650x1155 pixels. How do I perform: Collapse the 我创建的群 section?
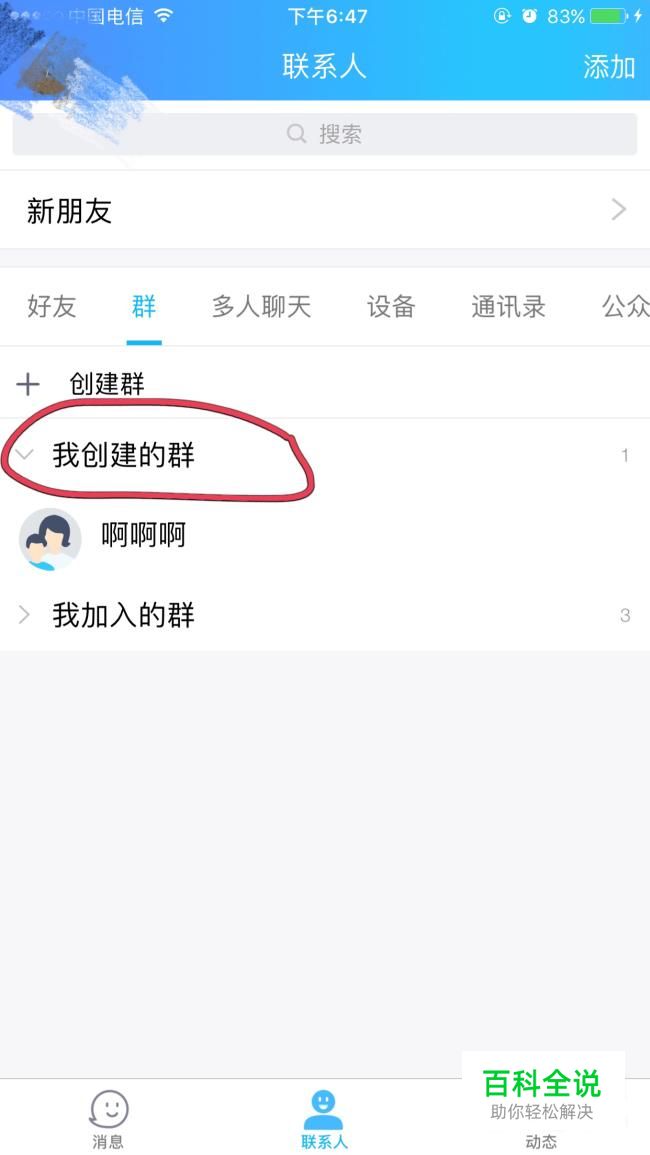[x=325, y=456]
